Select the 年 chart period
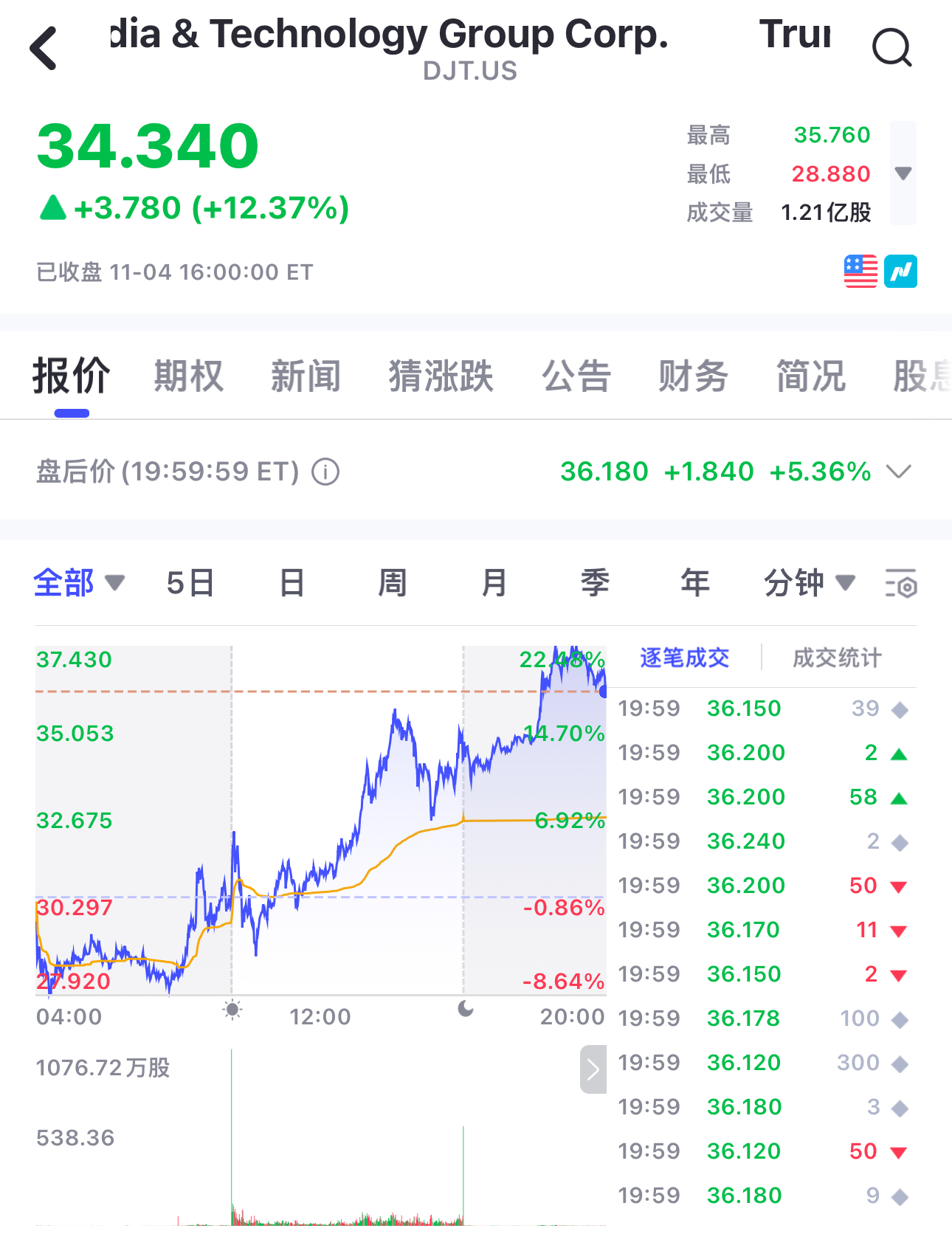 click(x=694, y=583)
